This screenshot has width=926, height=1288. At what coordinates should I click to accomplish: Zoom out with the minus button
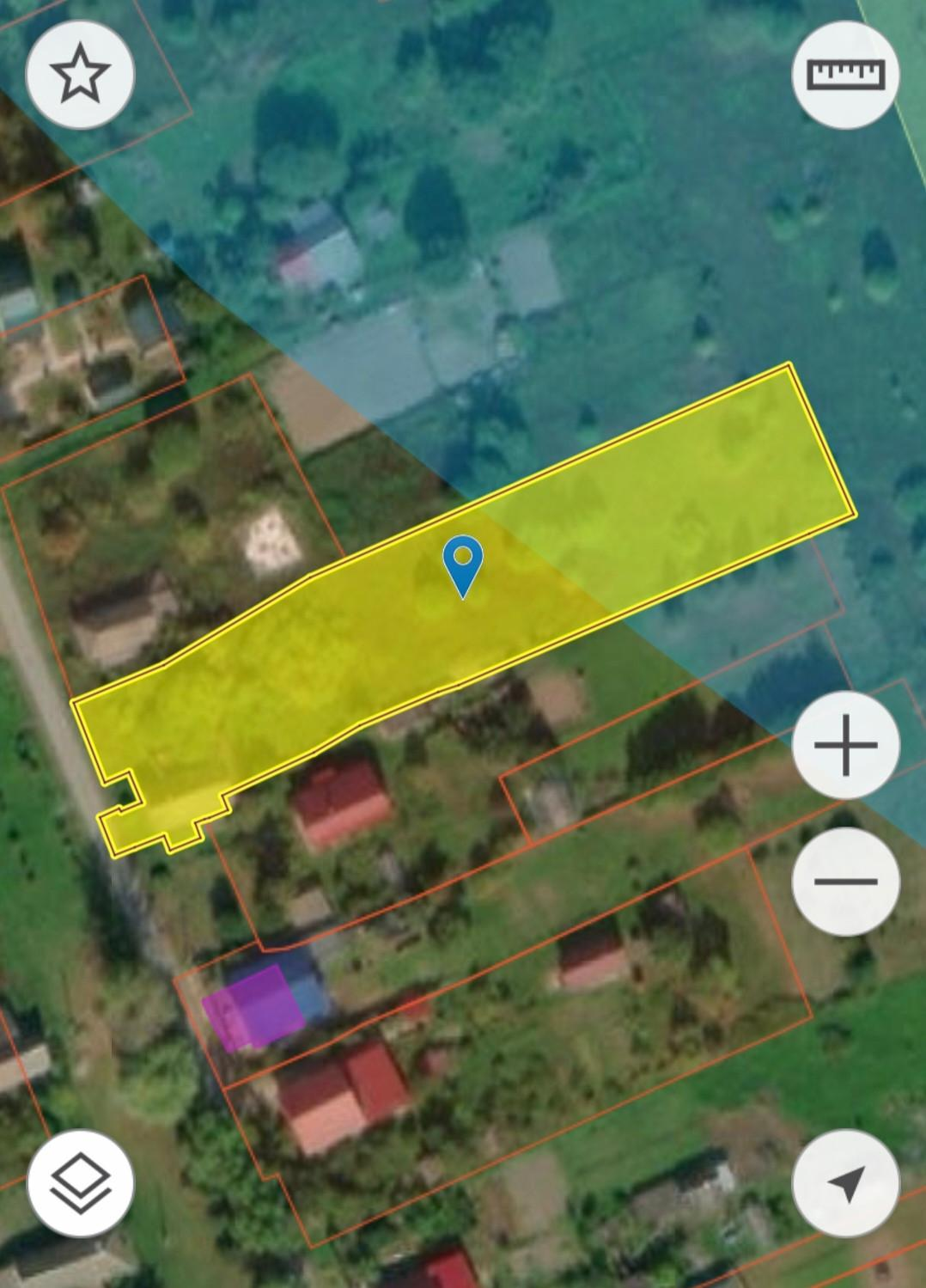[845, 882]
